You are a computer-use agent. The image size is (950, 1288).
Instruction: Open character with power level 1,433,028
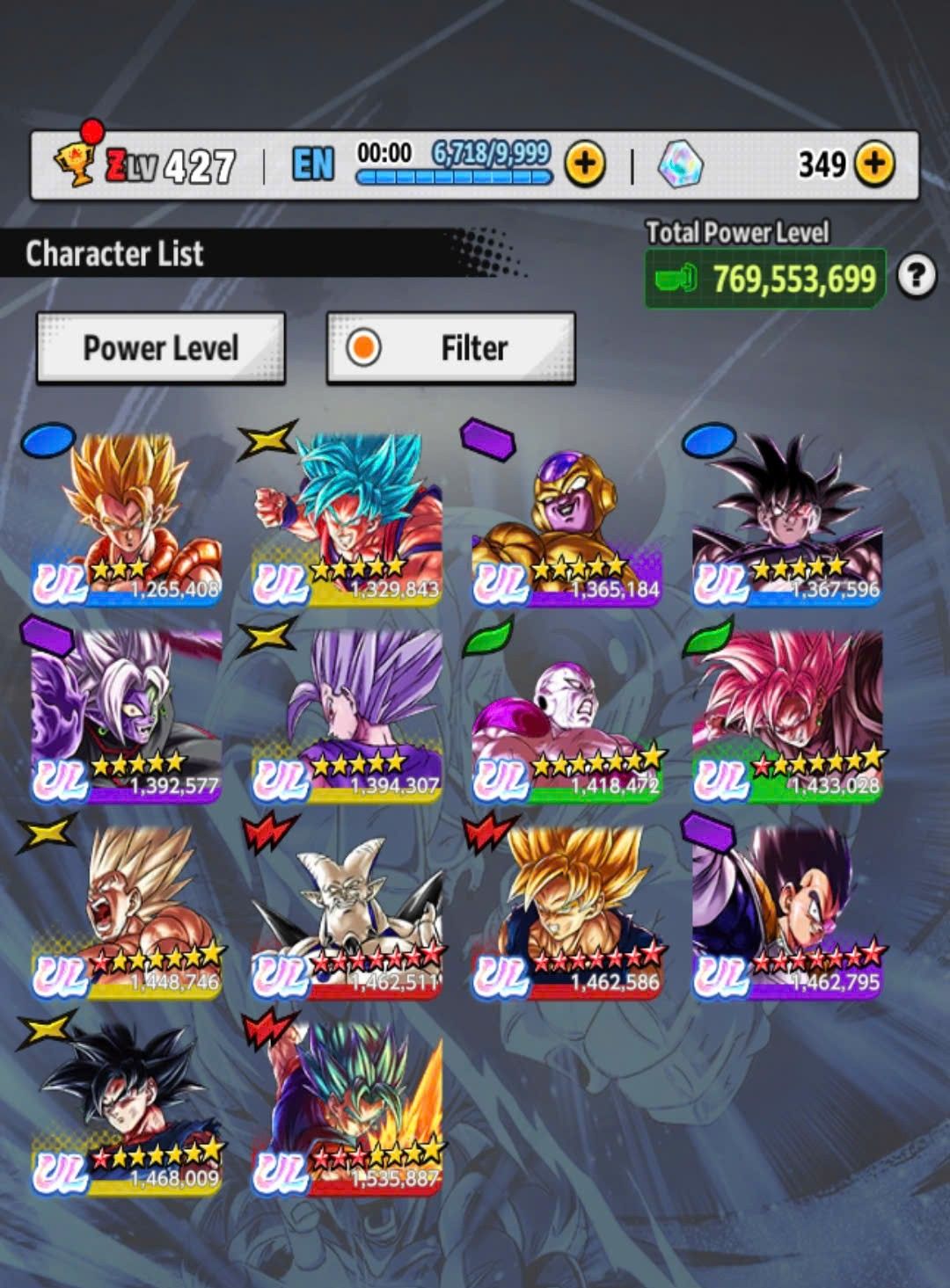(787, 715)
